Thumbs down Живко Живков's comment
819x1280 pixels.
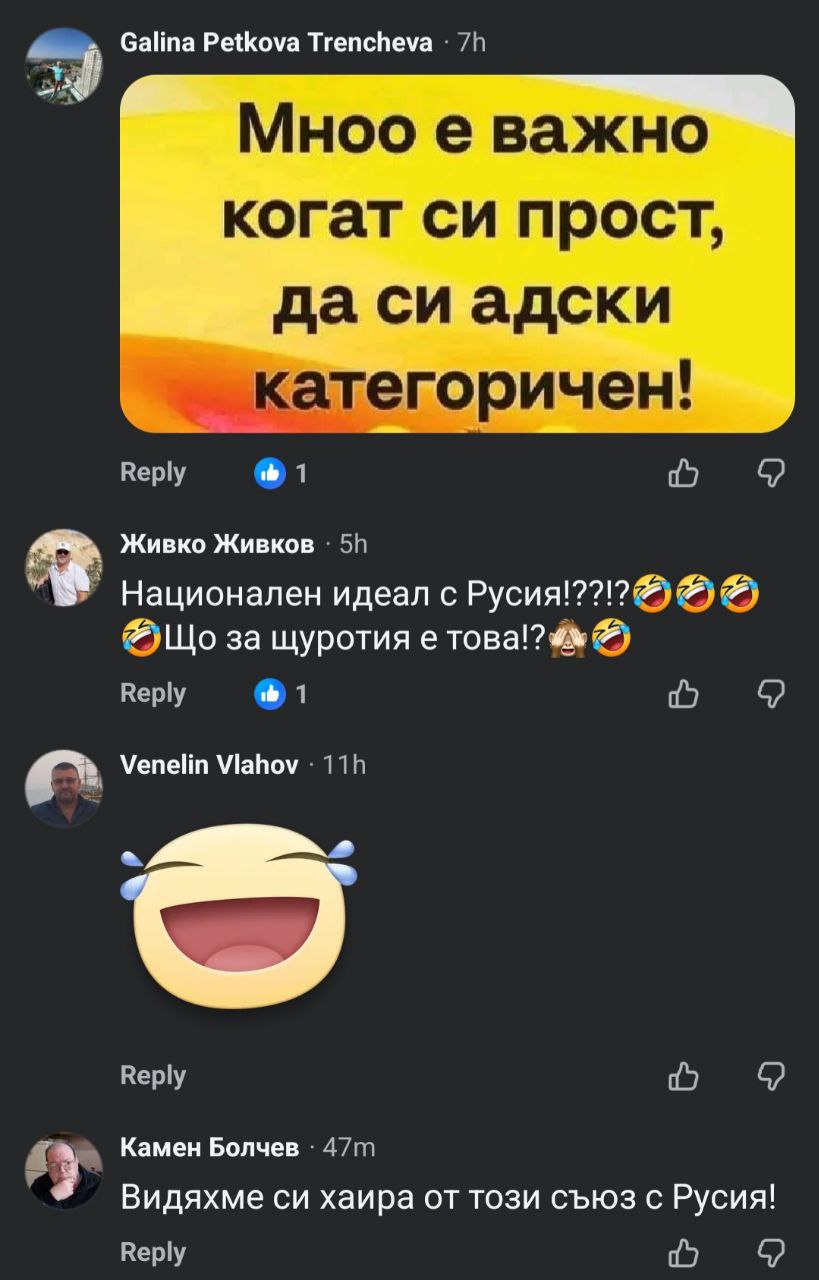coord(771,694)
